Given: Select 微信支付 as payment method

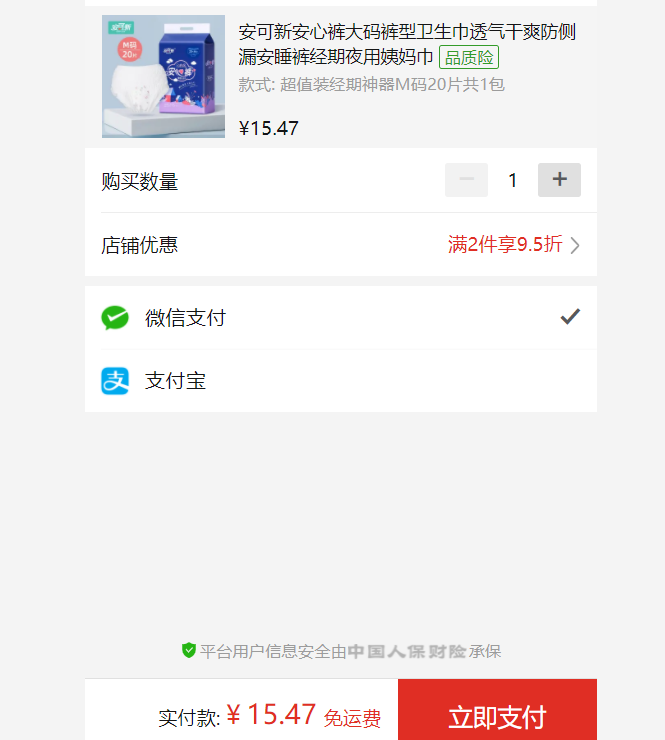Looking at the screenshot, I should coord(340,318).
